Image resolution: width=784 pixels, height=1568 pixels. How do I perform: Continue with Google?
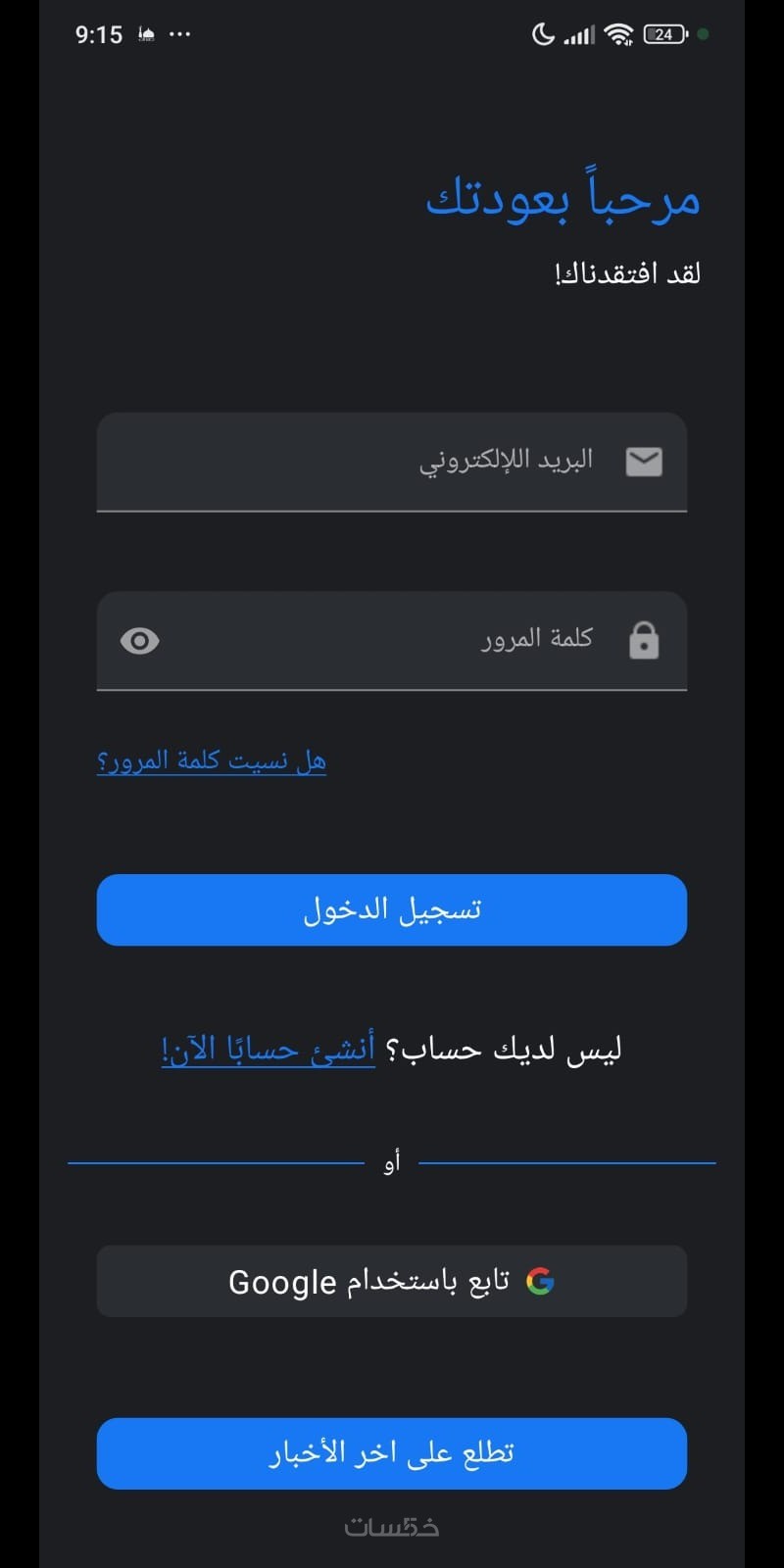pyautogui.click(x=392, y=1281)
